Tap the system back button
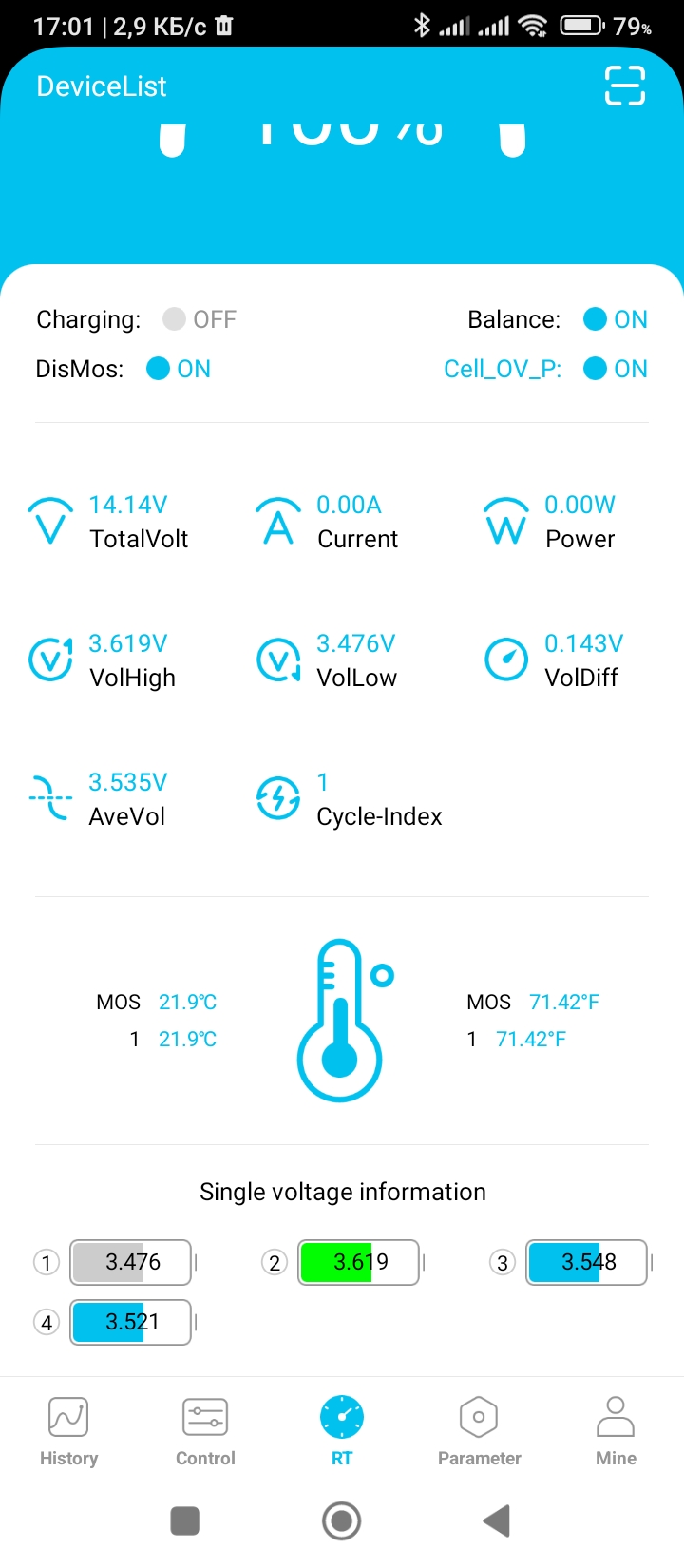Viewport: 684px width, 1568px height. (x=496, y=1520)
